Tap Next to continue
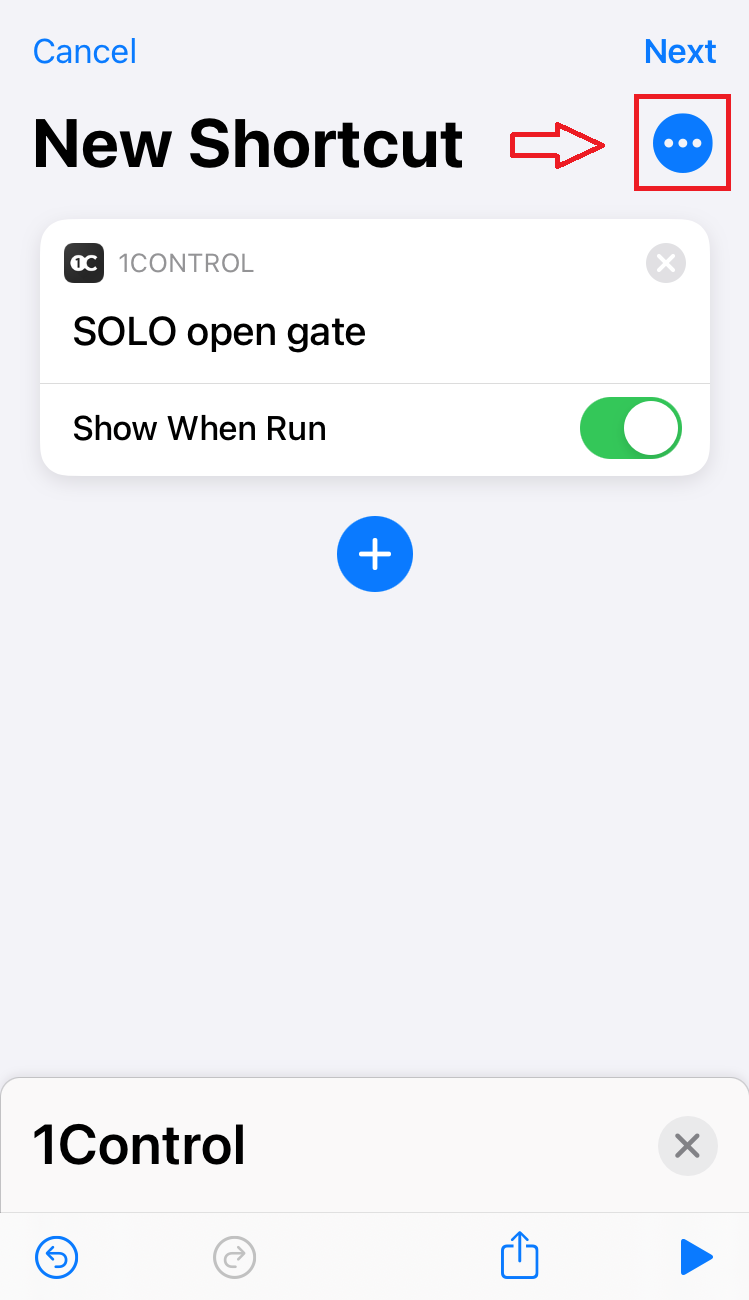This screenshot has width=749, height=1300. click(x=680, y=51)
